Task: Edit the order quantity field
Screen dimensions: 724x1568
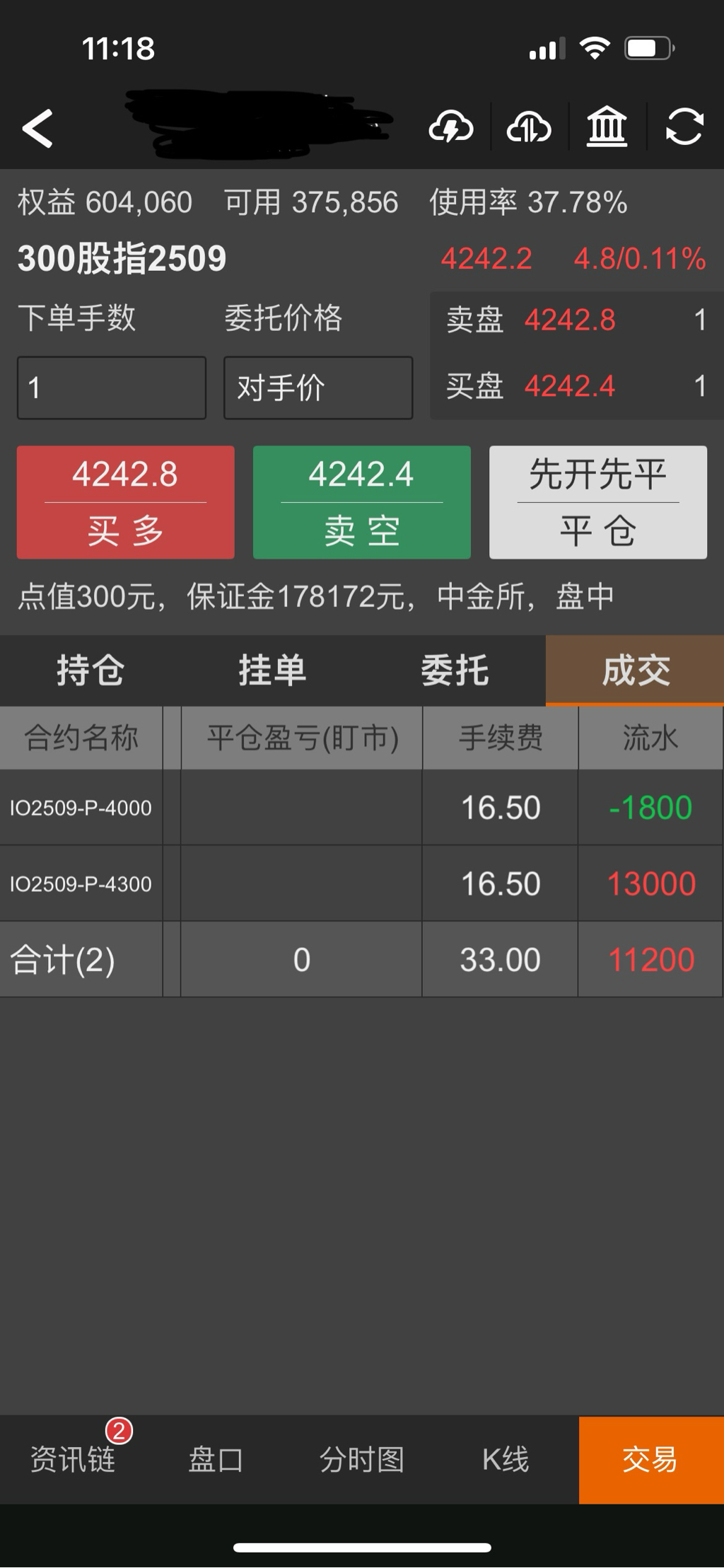Action: tap(112, 388)
